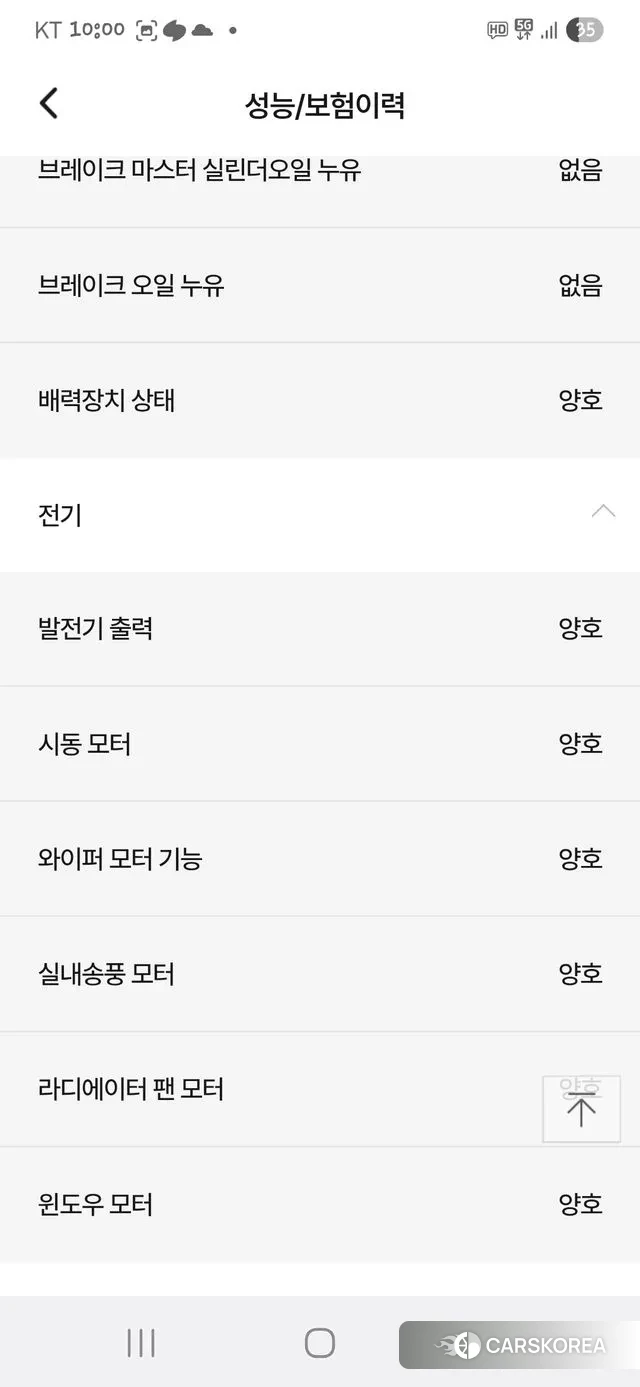Open the recent apps view
640x1387 pixels.
pos(141,1343)
